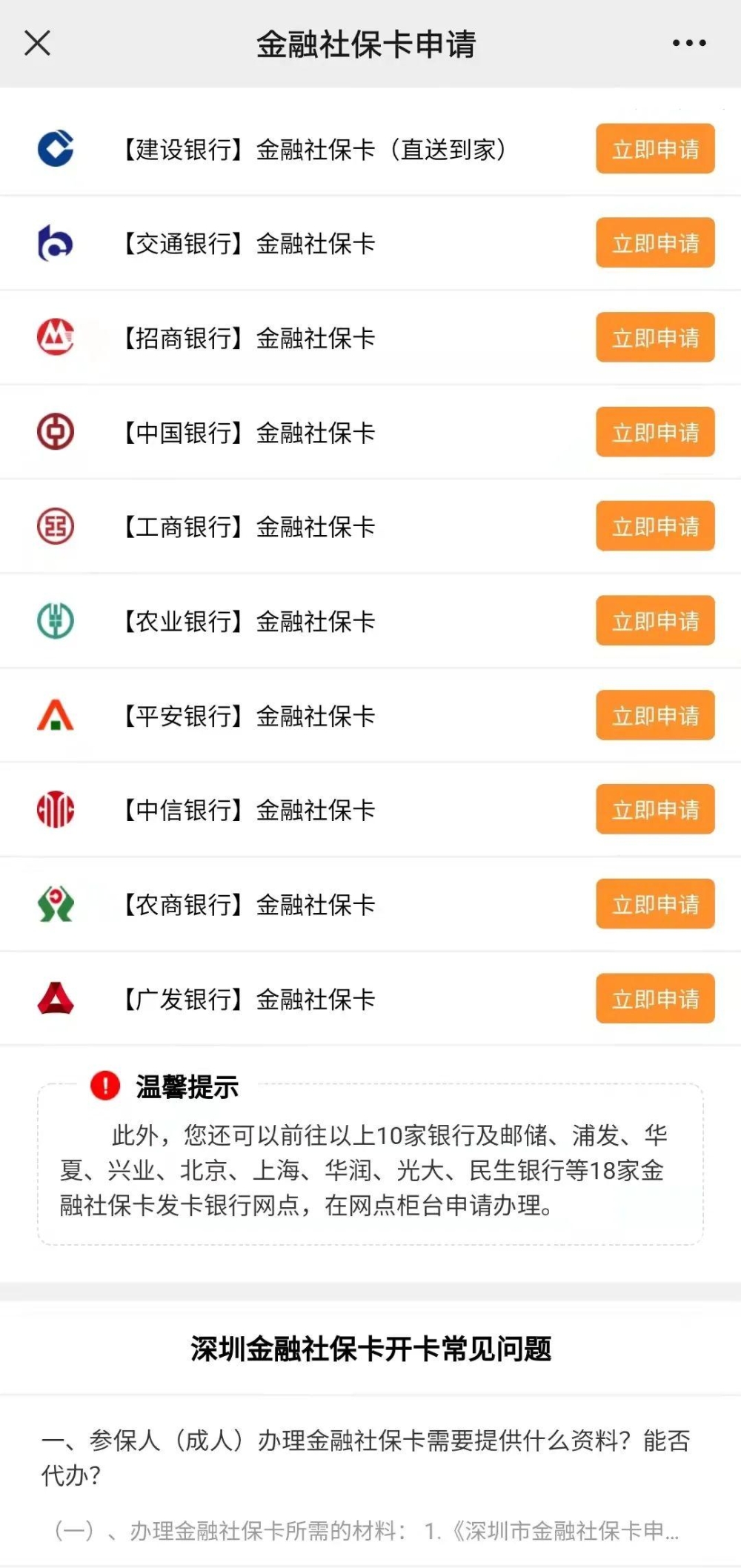This screenshot has height=1568, width=741.
Task: Close the 金融社保卡申请 page
Action: [x=37, y=43]
